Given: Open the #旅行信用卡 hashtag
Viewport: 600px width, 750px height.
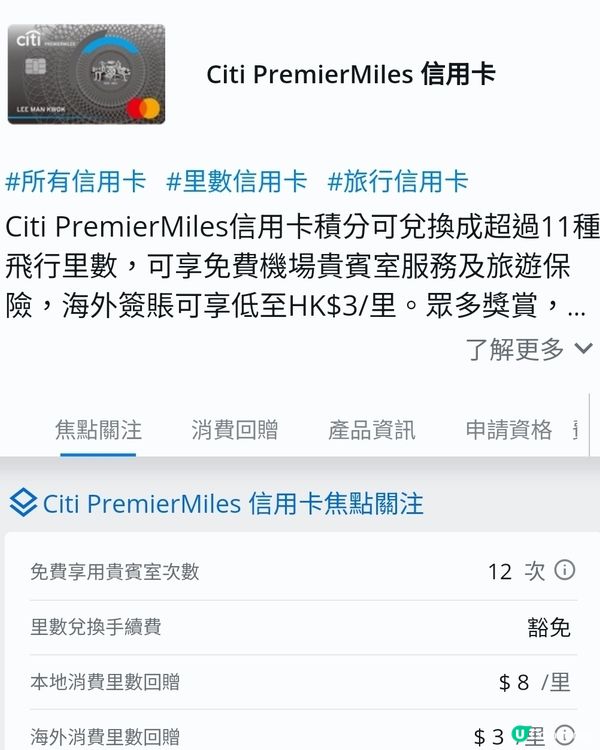Looking at the screenshot, I should [397, 182].
